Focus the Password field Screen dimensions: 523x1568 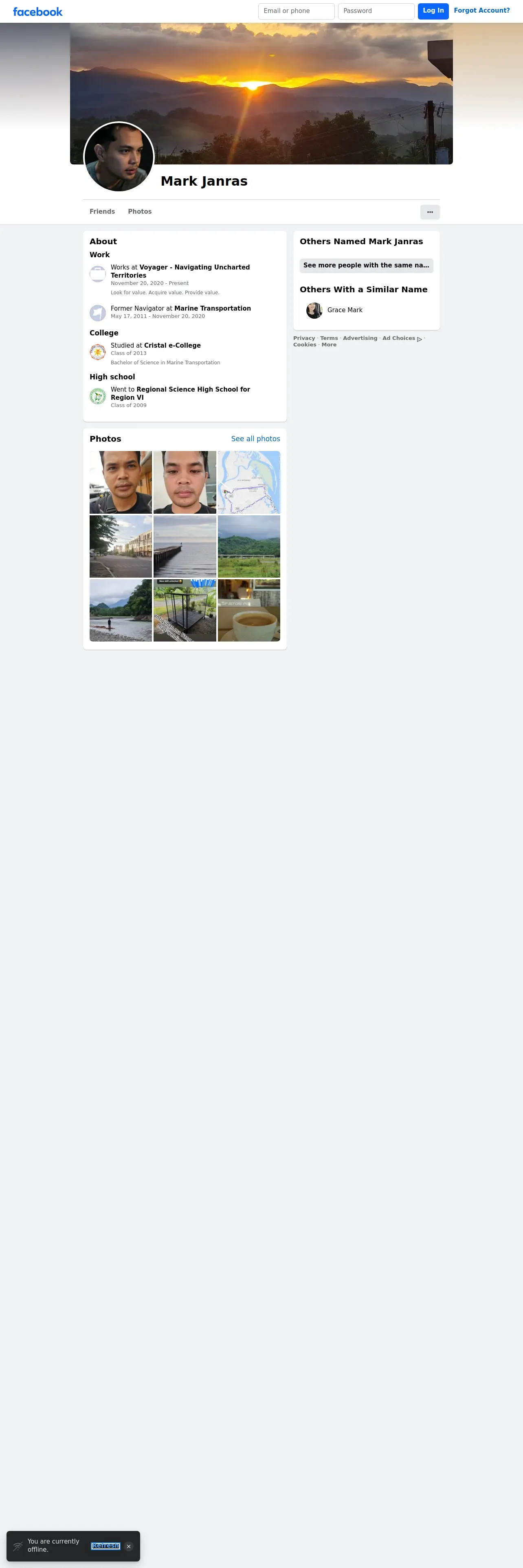pyautogui.click(x=376, y=11)
